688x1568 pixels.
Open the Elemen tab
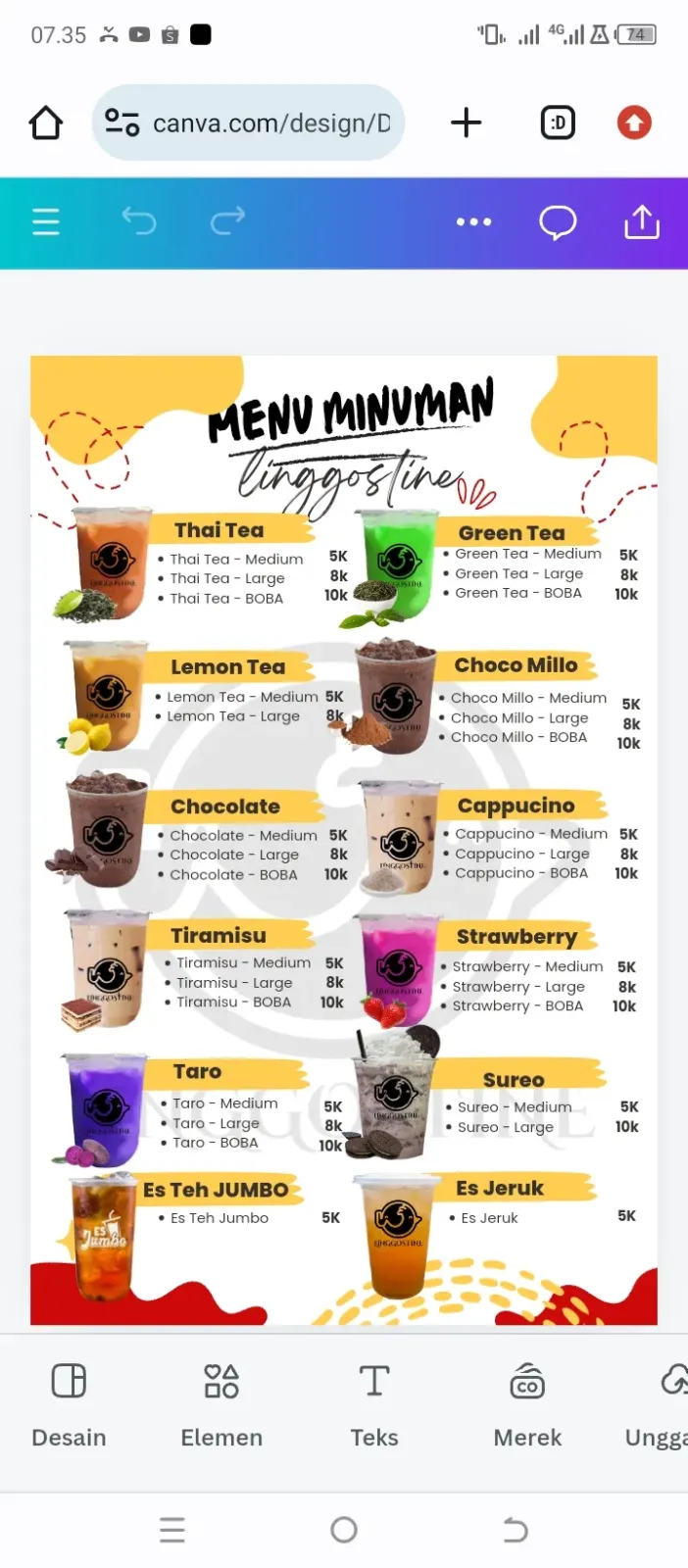click(221, 1405)
